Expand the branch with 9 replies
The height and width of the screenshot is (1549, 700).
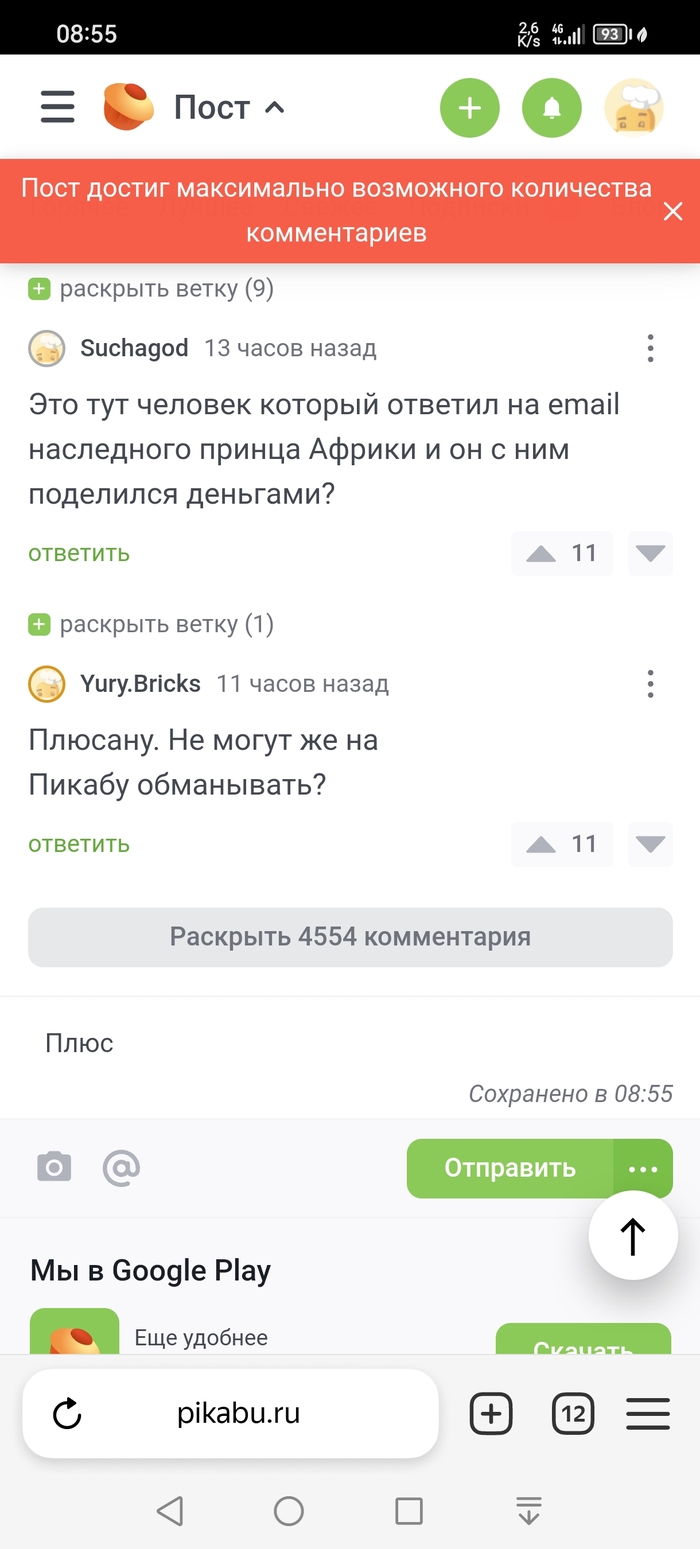[x=151, y=289]
